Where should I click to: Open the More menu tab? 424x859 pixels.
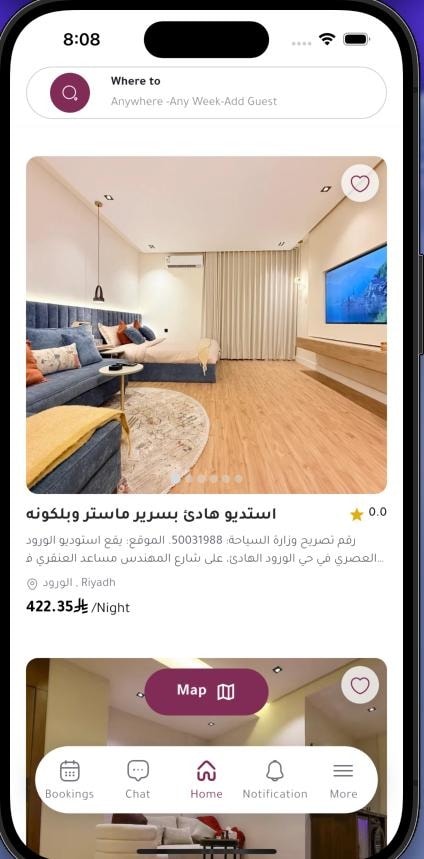(x=343, y=780)
